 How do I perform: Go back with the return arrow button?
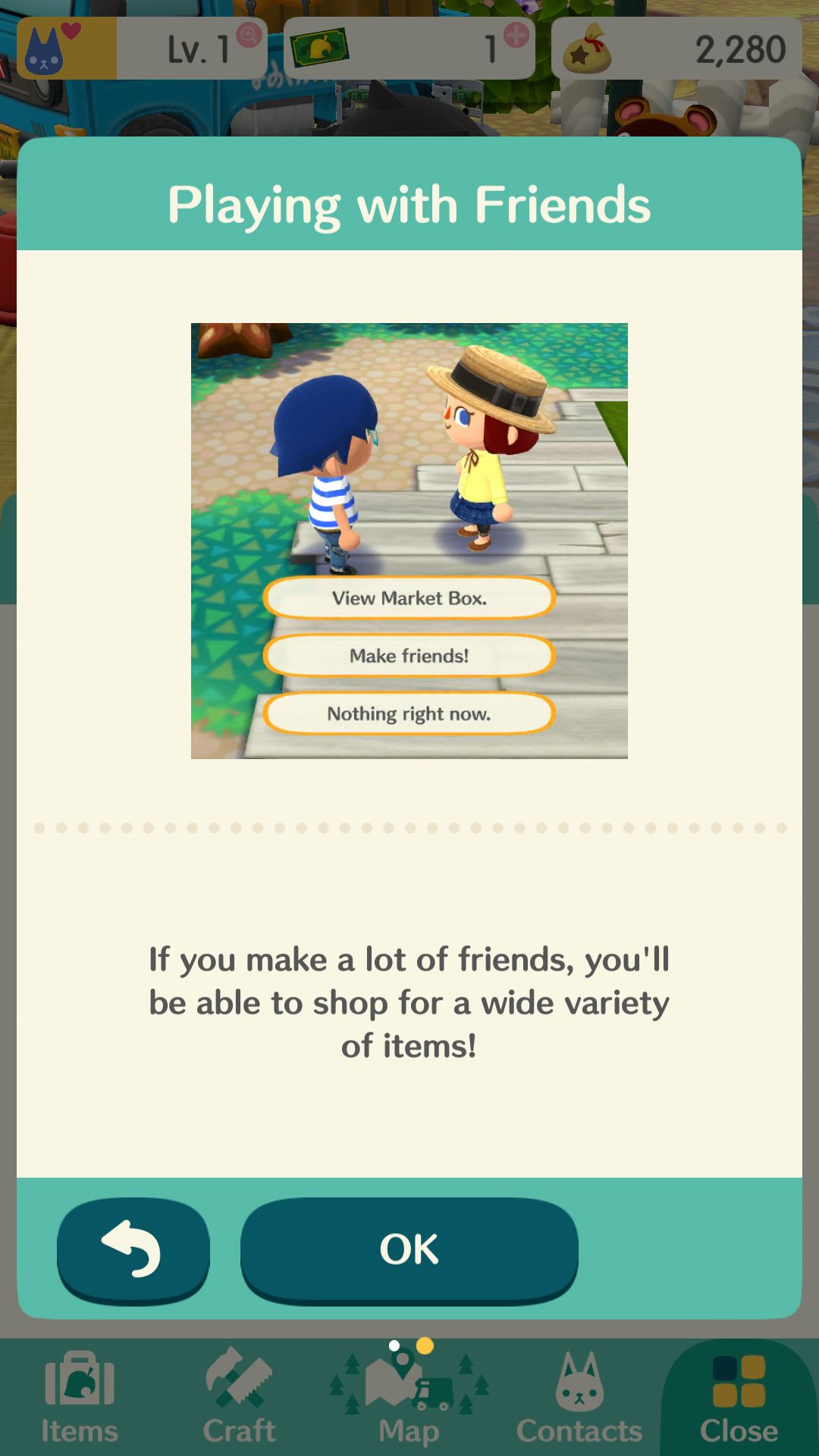point(133,1250)
